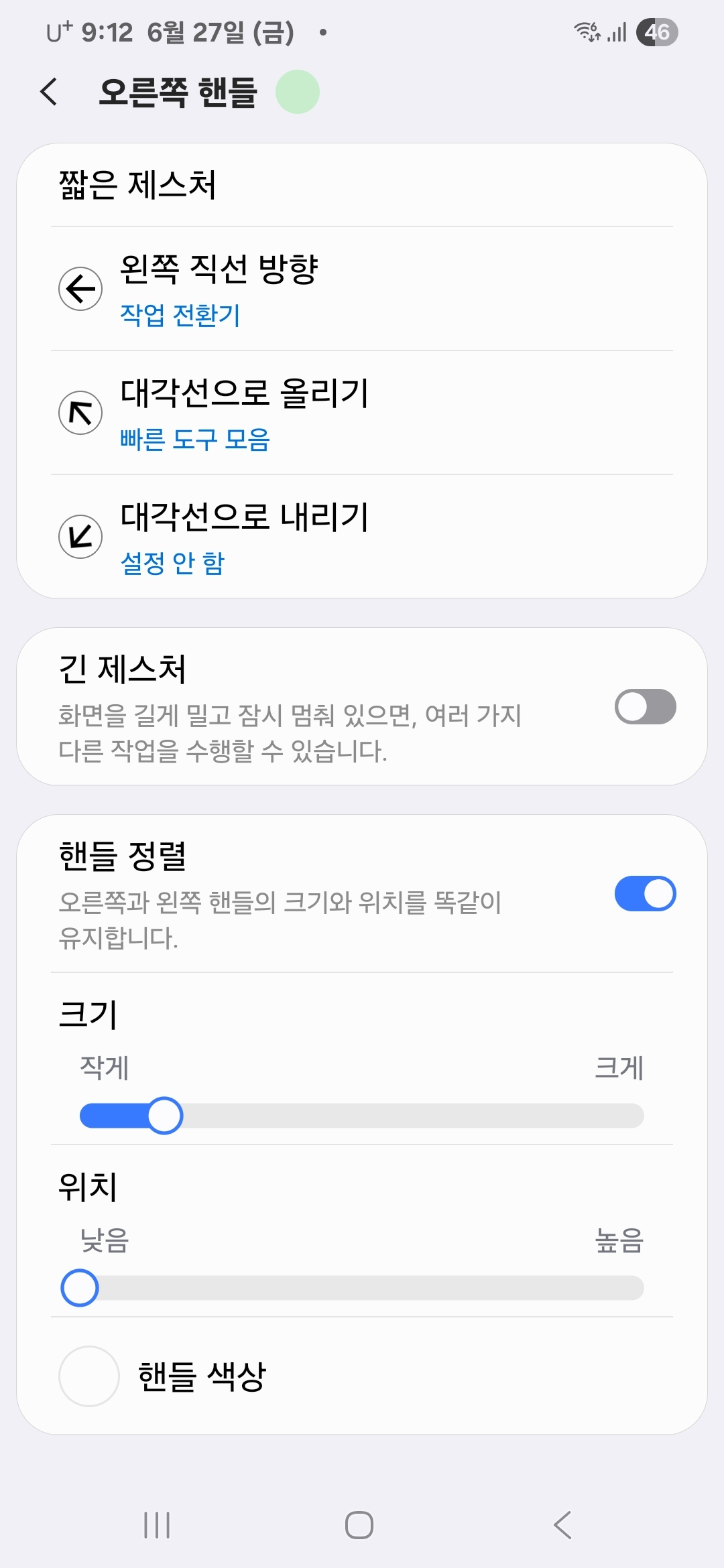
Task: Select the left straight direction gesture icon
Action: tap(80, 289)
